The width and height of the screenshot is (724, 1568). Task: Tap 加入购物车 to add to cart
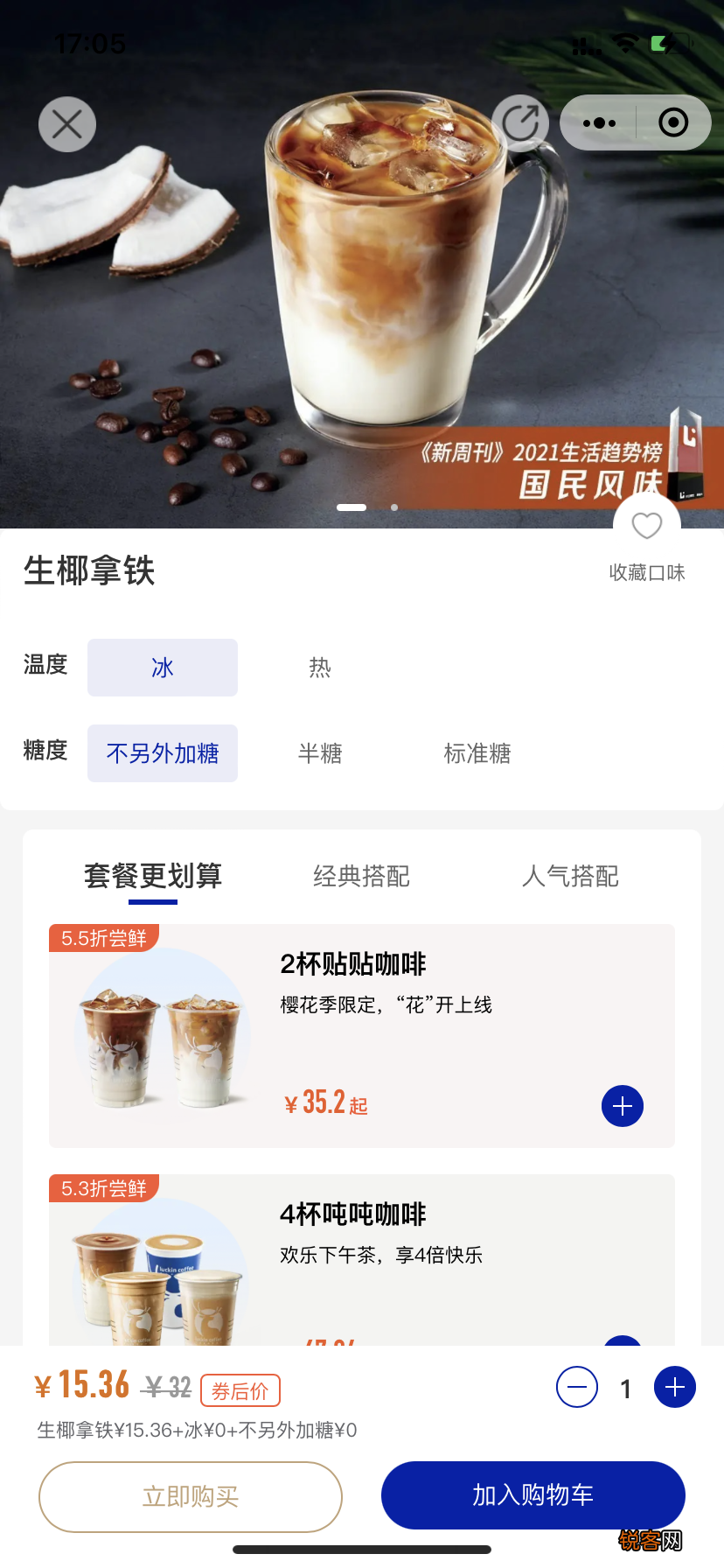tap(532, 1495)
